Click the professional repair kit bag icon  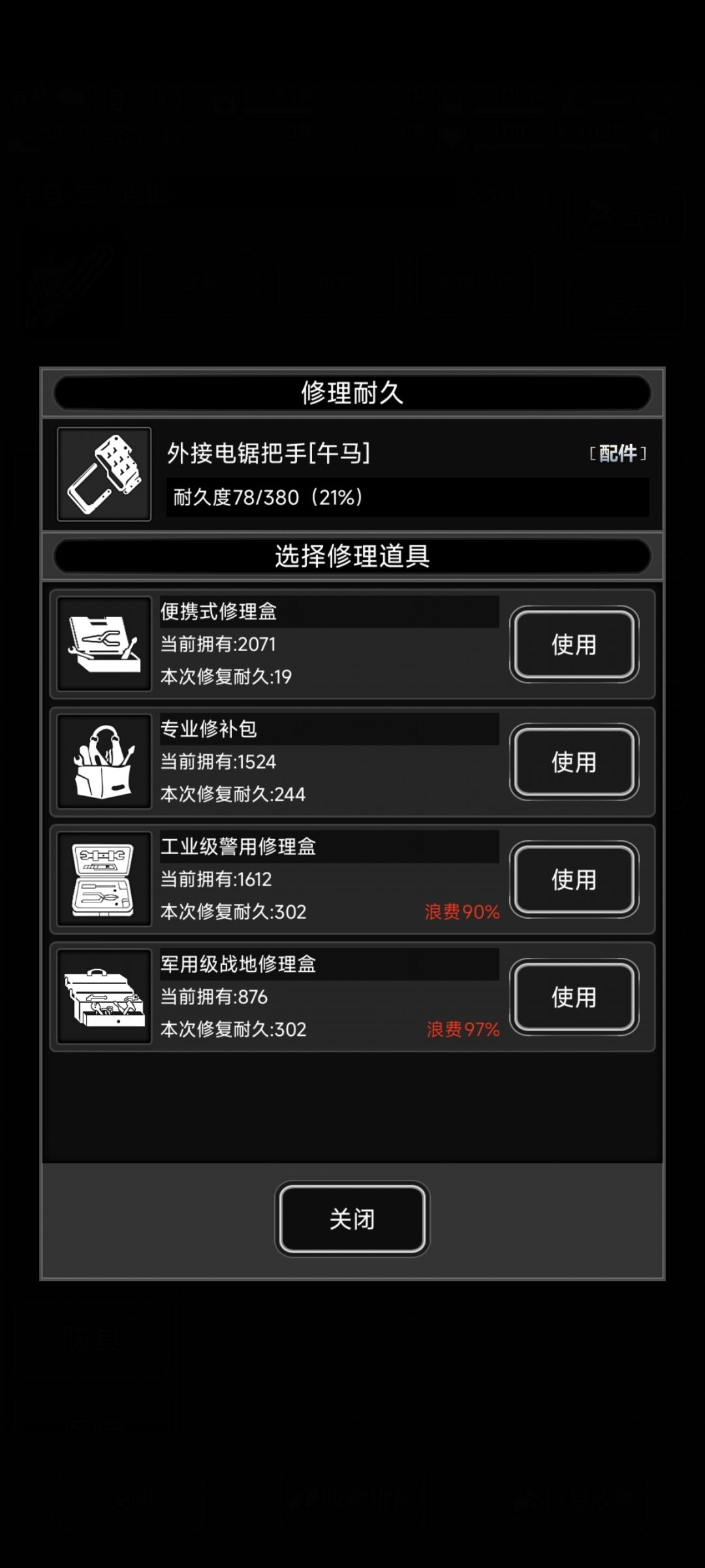102,761
